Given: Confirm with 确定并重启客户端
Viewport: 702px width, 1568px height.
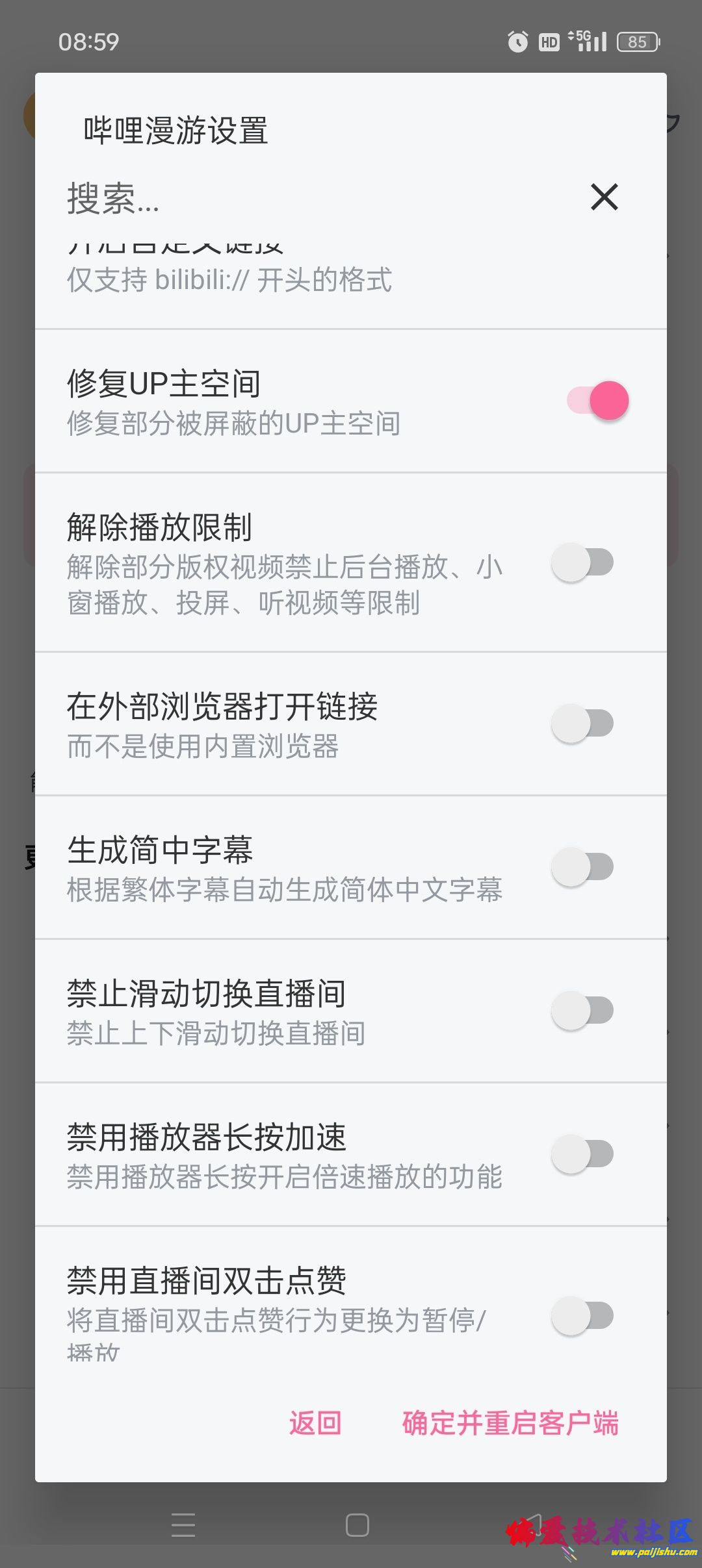Looking at the screenshot, I should (x=510, y=1423).
